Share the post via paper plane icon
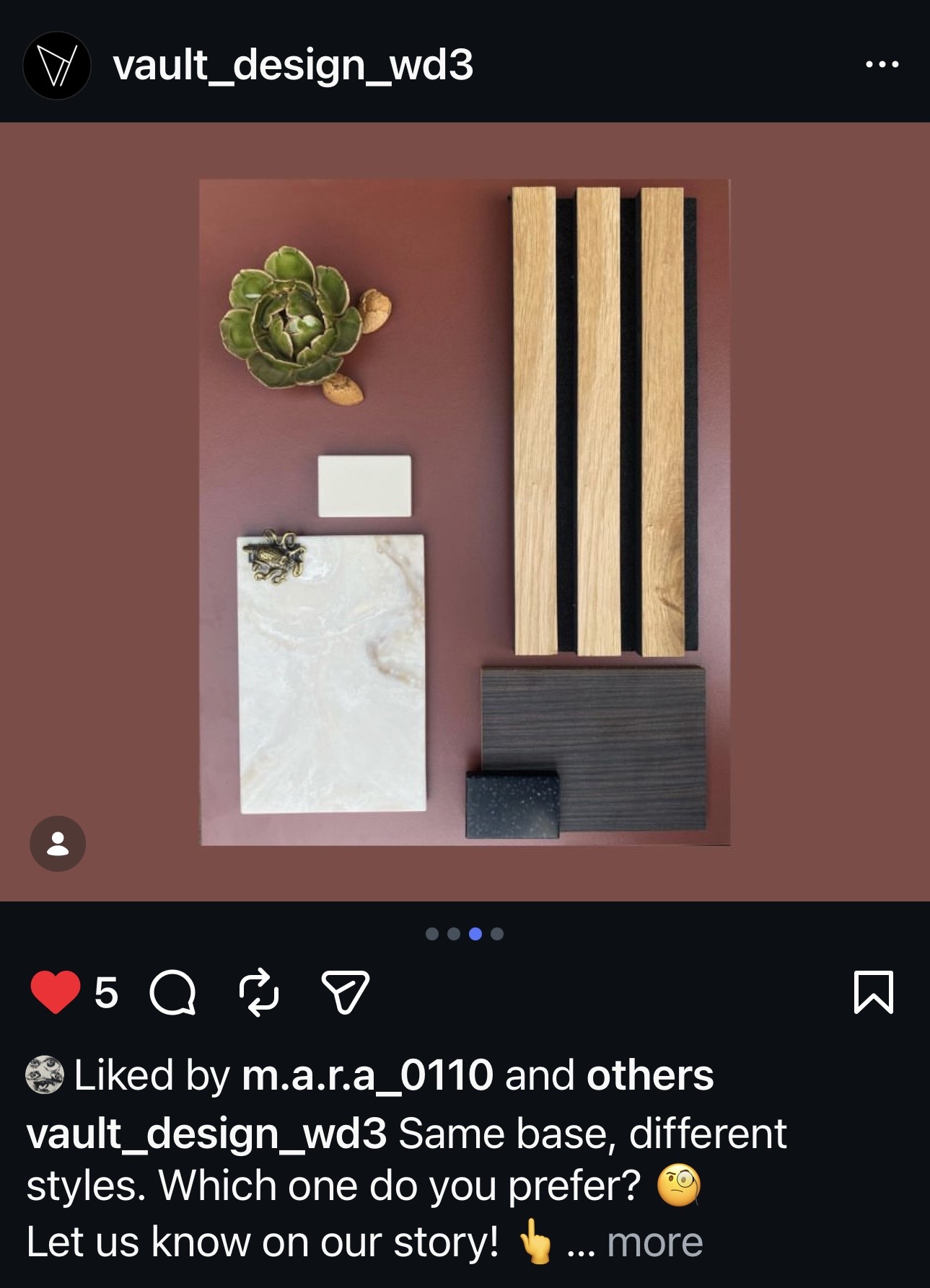 point(345,993)
